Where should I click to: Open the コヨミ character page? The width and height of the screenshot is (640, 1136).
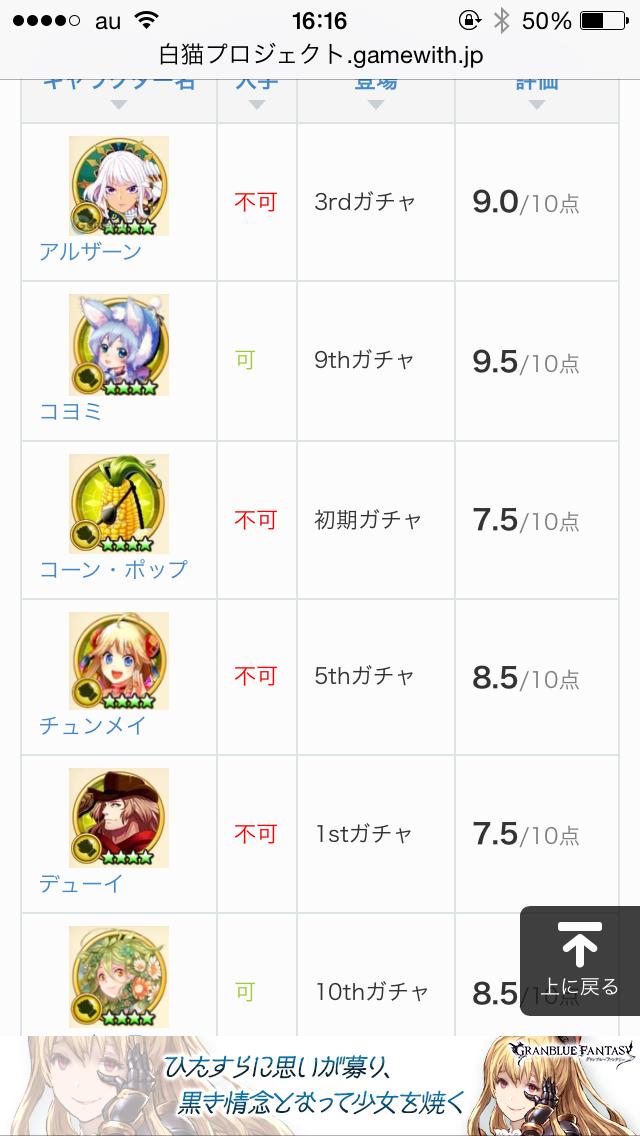click(x=70, y=411)
